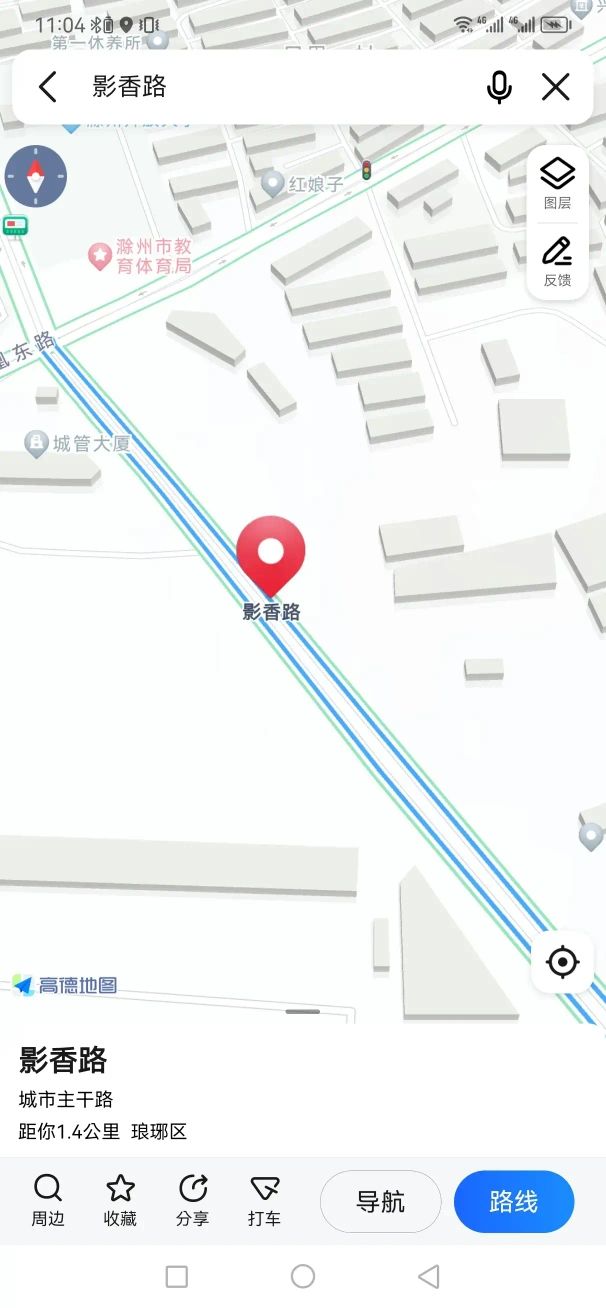View the 路线 route options

(x=514, y=1201)
